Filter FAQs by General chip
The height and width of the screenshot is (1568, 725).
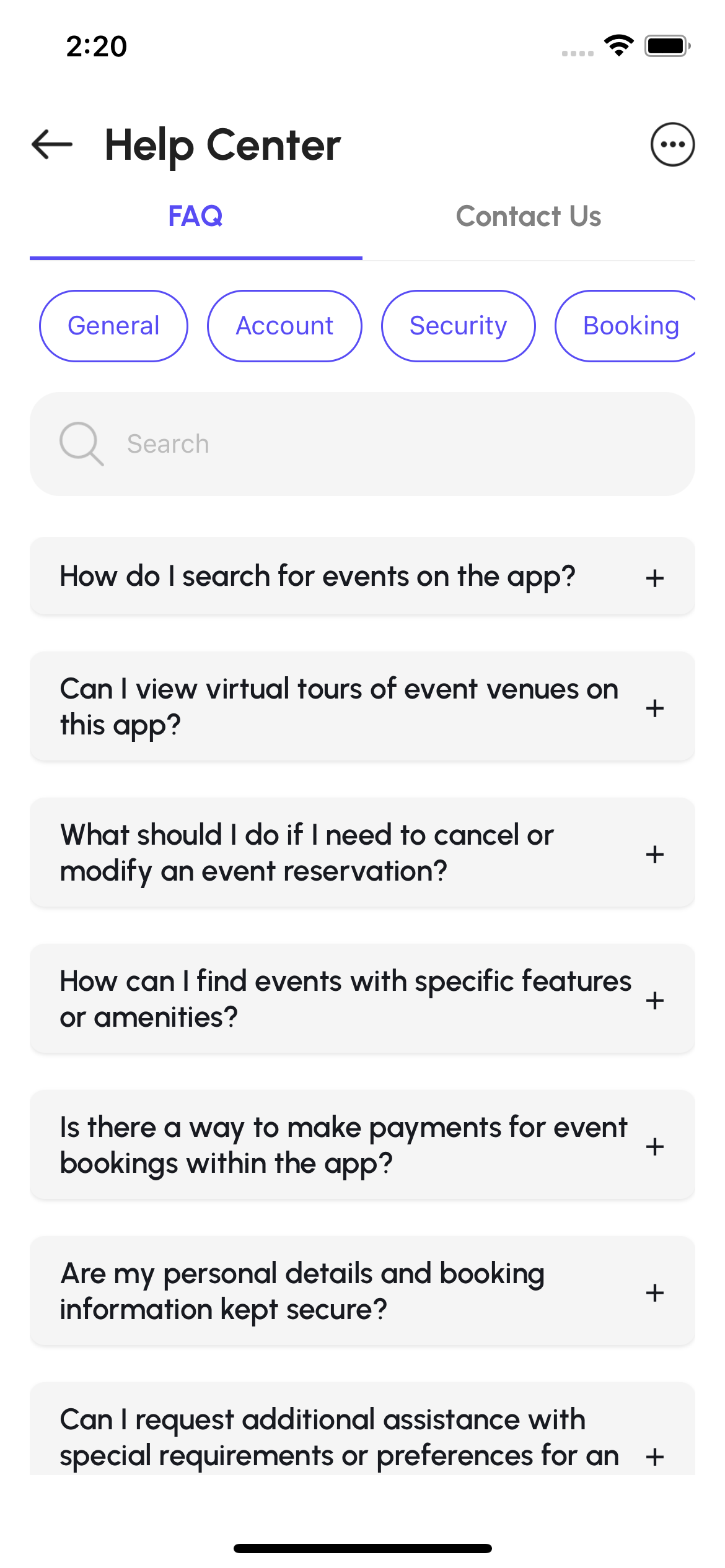point(113,326)
